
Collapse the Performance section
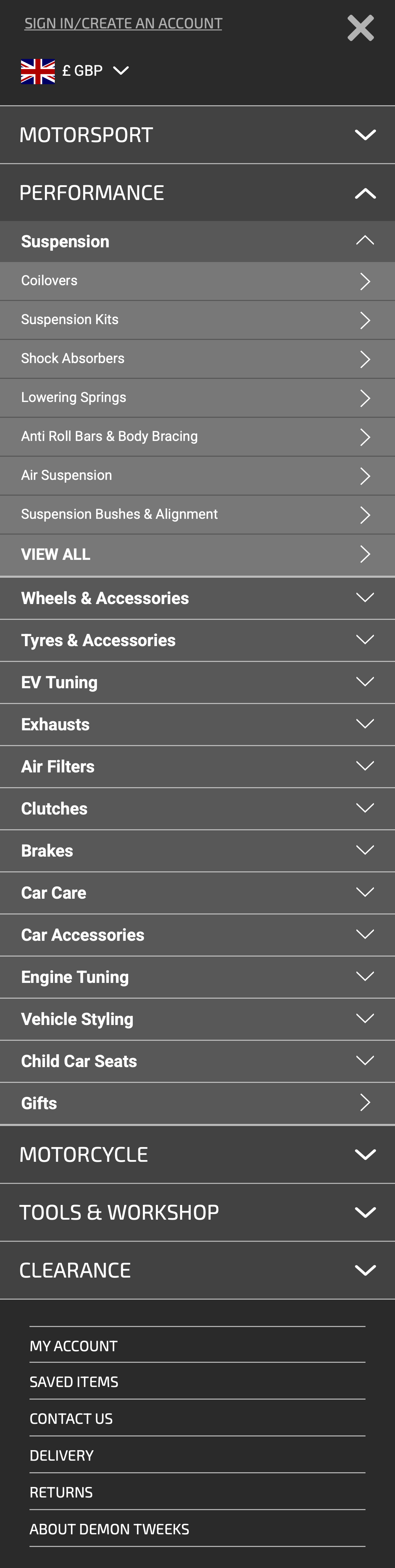tap(197, 193)
